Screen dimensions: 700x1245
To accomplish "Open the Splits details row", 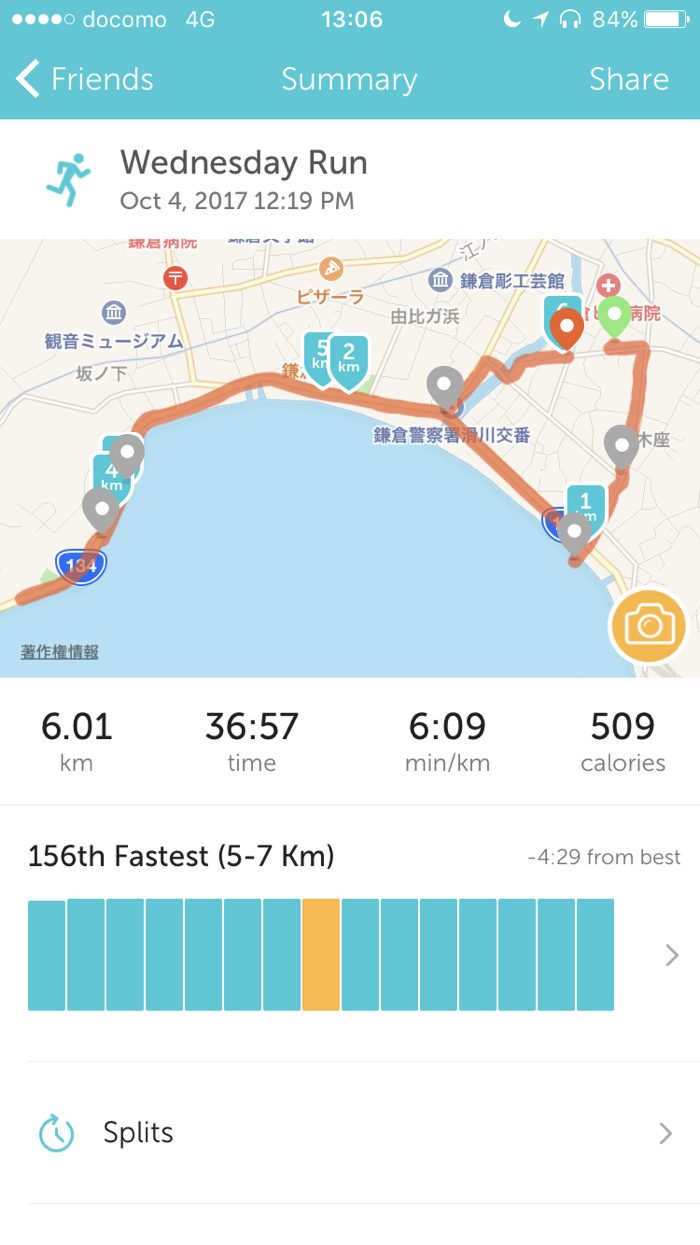I will tap(350, 1133).
